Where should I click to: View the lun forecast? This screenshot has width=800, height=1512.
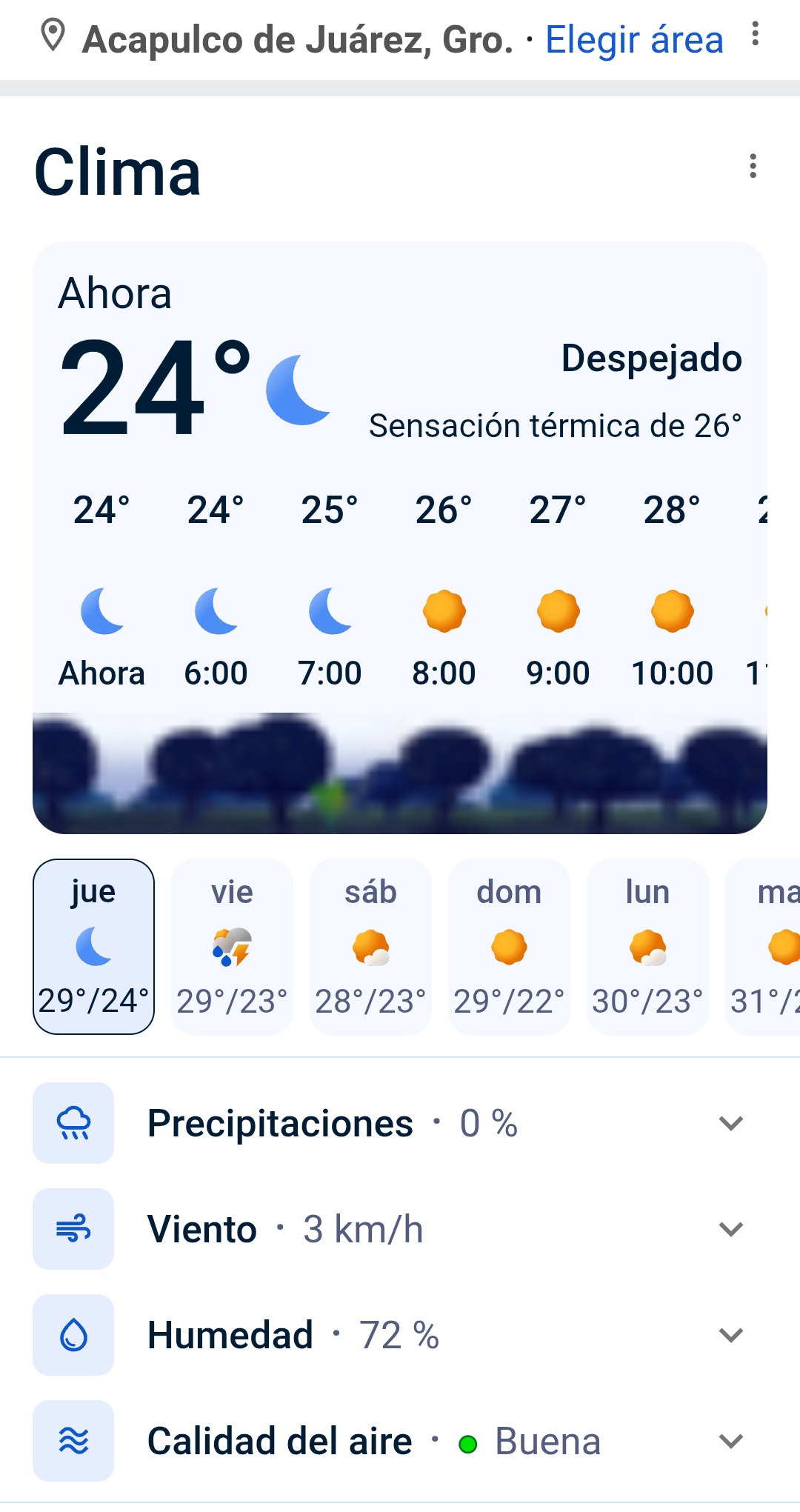point(647,946)
